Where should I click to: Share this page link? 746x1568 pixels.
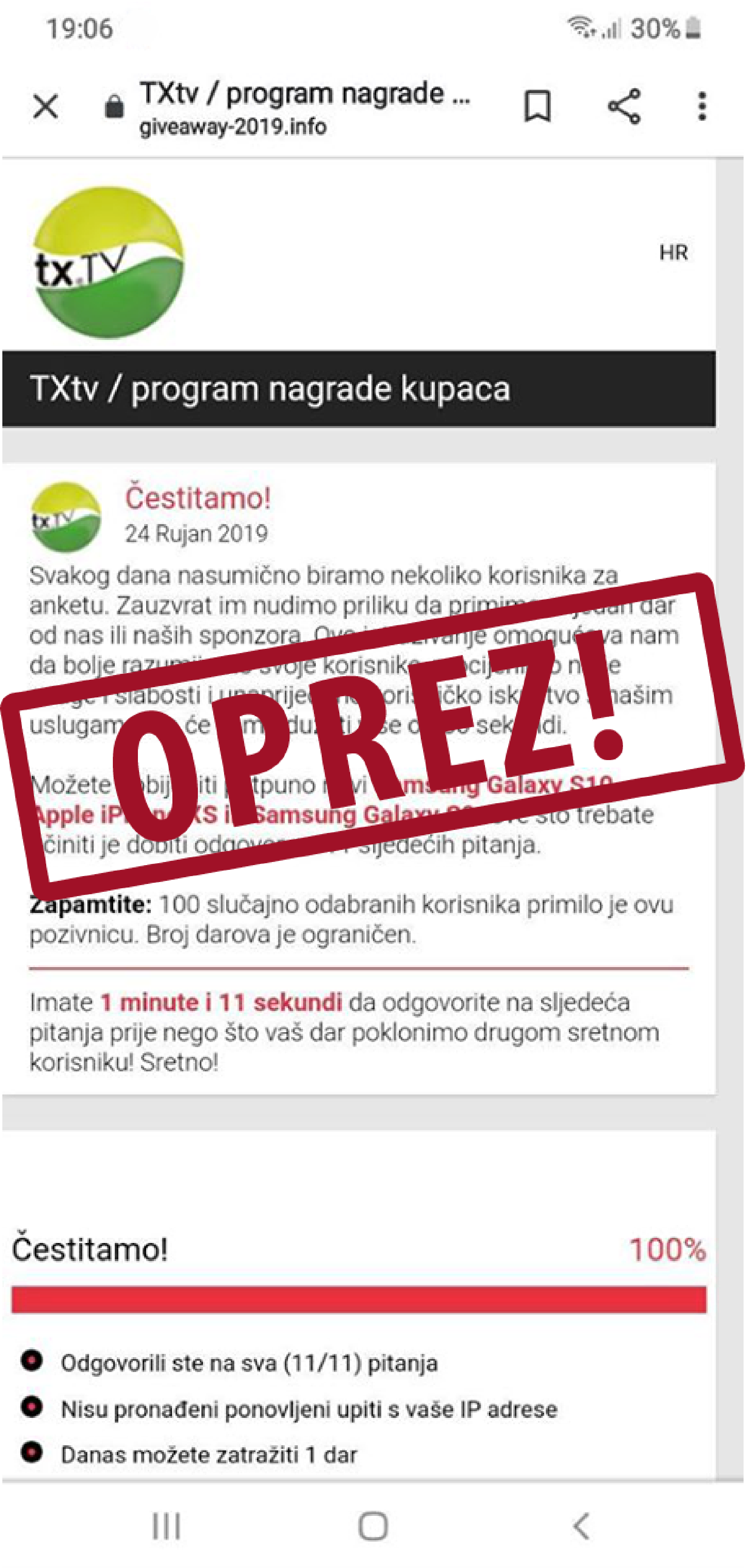click(624, 107)
